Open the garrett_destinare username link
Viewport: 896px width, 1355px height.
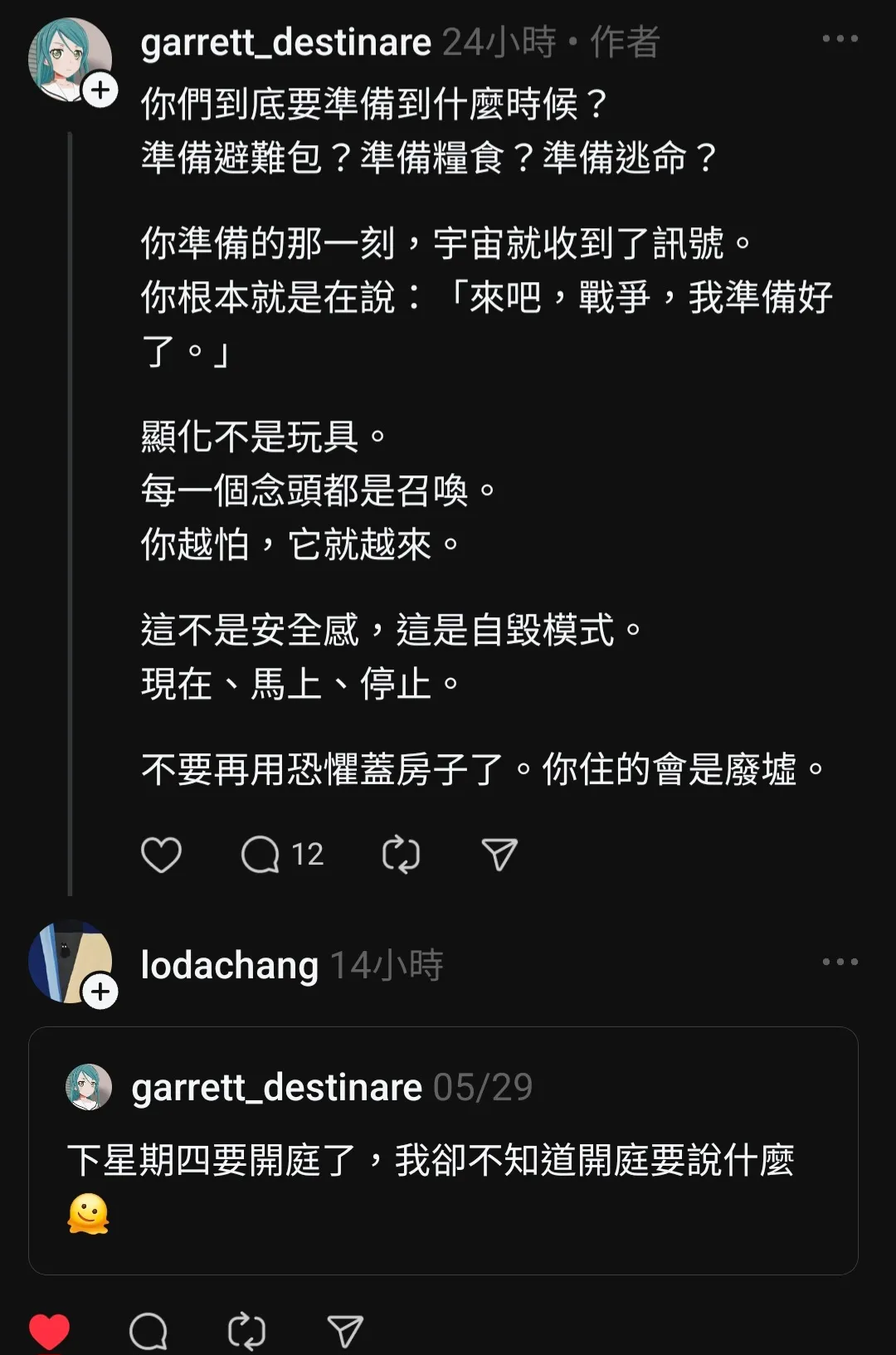tap(285, 42)
